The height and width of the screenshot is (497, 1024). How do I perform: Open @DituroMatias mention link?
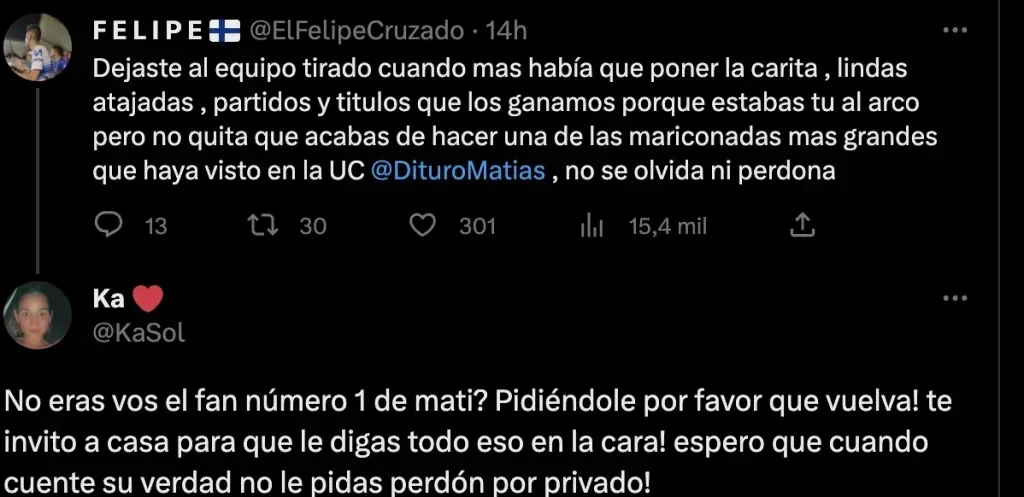pos(457,171)
